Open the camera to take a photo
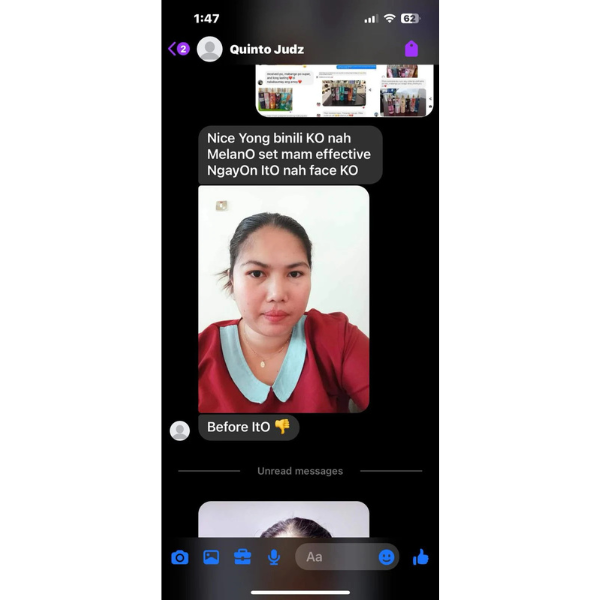The width and height of the screenshot is (600, 600). tap(180, 557)
